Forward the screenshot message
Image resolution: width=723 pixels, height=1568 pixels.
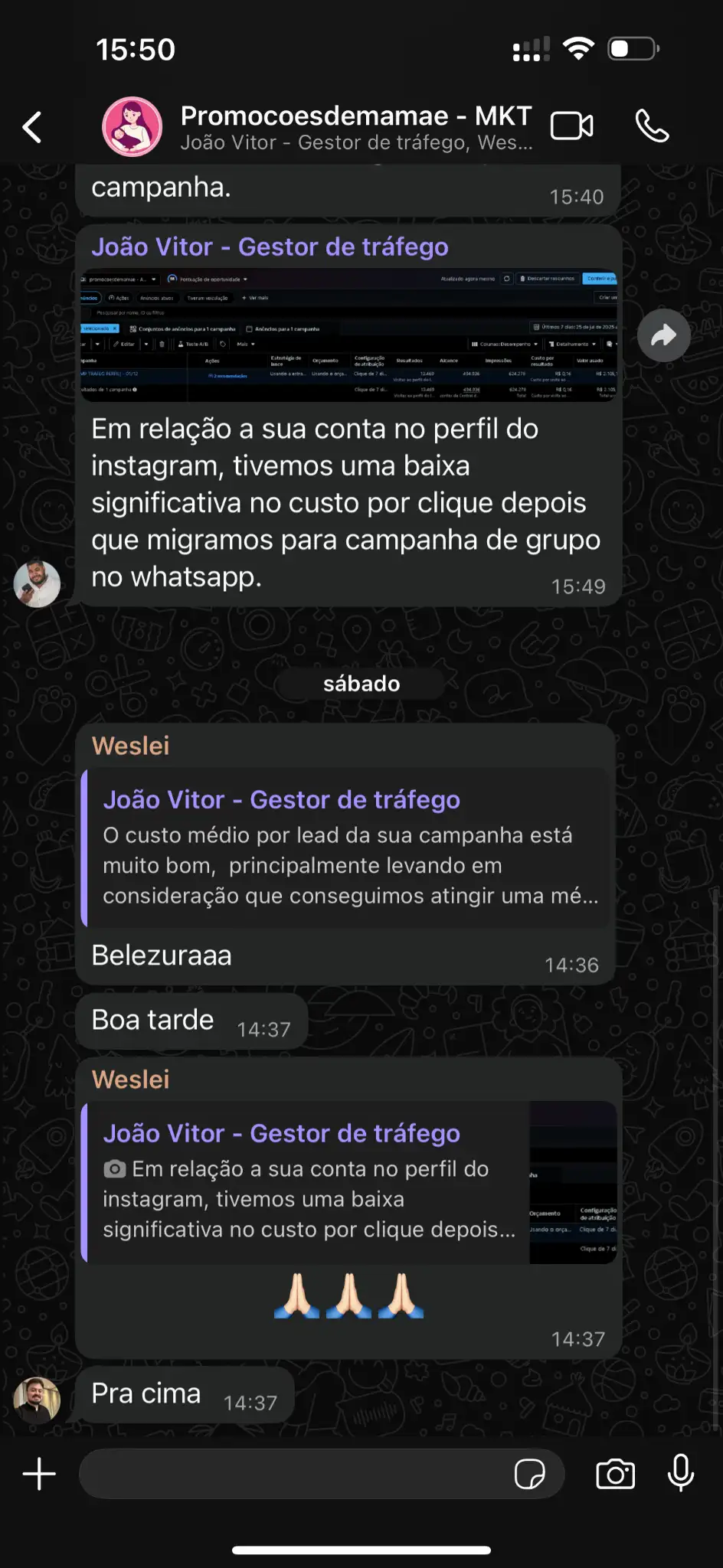click(x=663, y=335)
